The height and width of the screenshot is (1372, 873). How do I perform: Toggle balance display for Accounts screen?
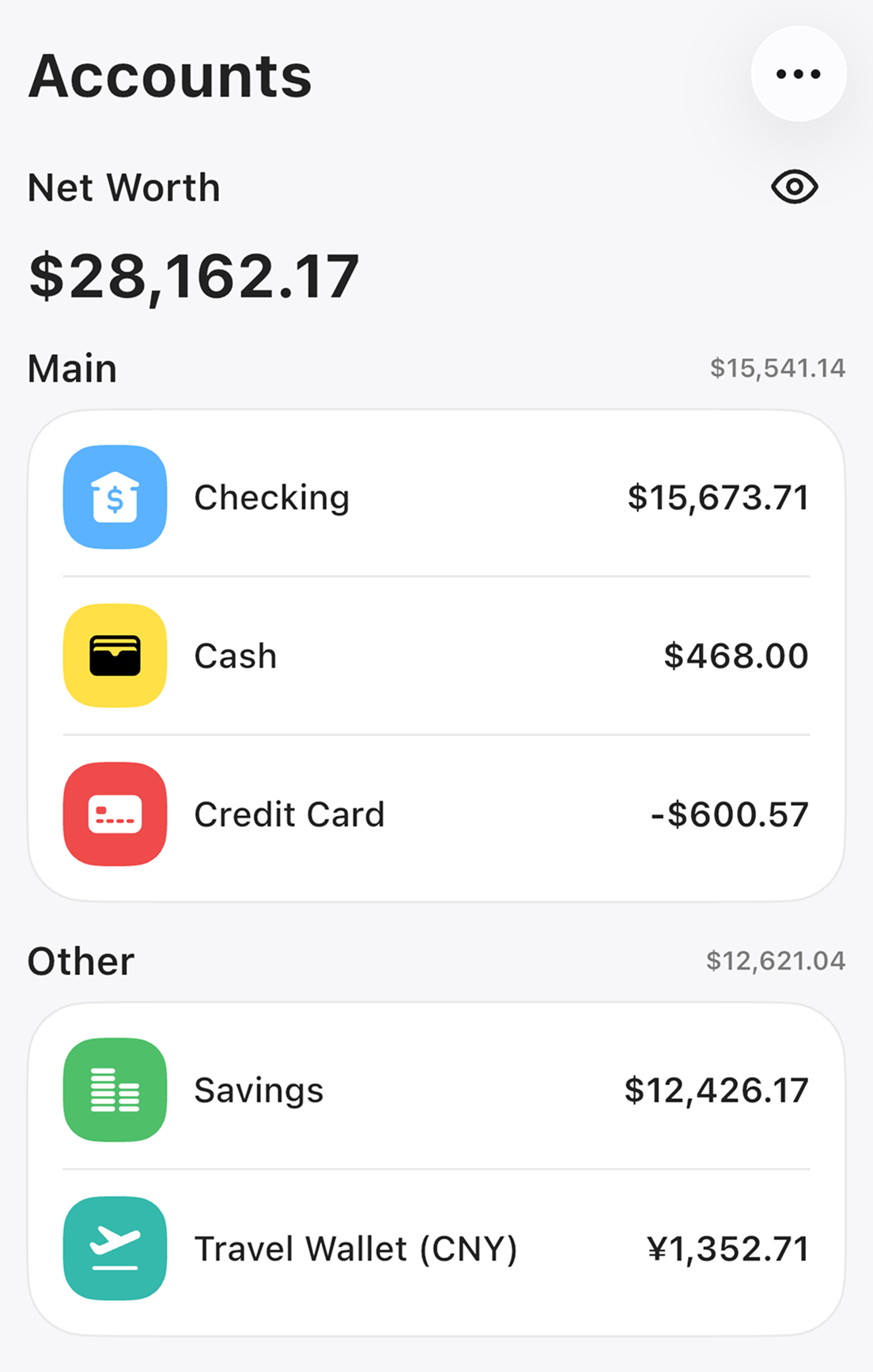tap(793, 186)
